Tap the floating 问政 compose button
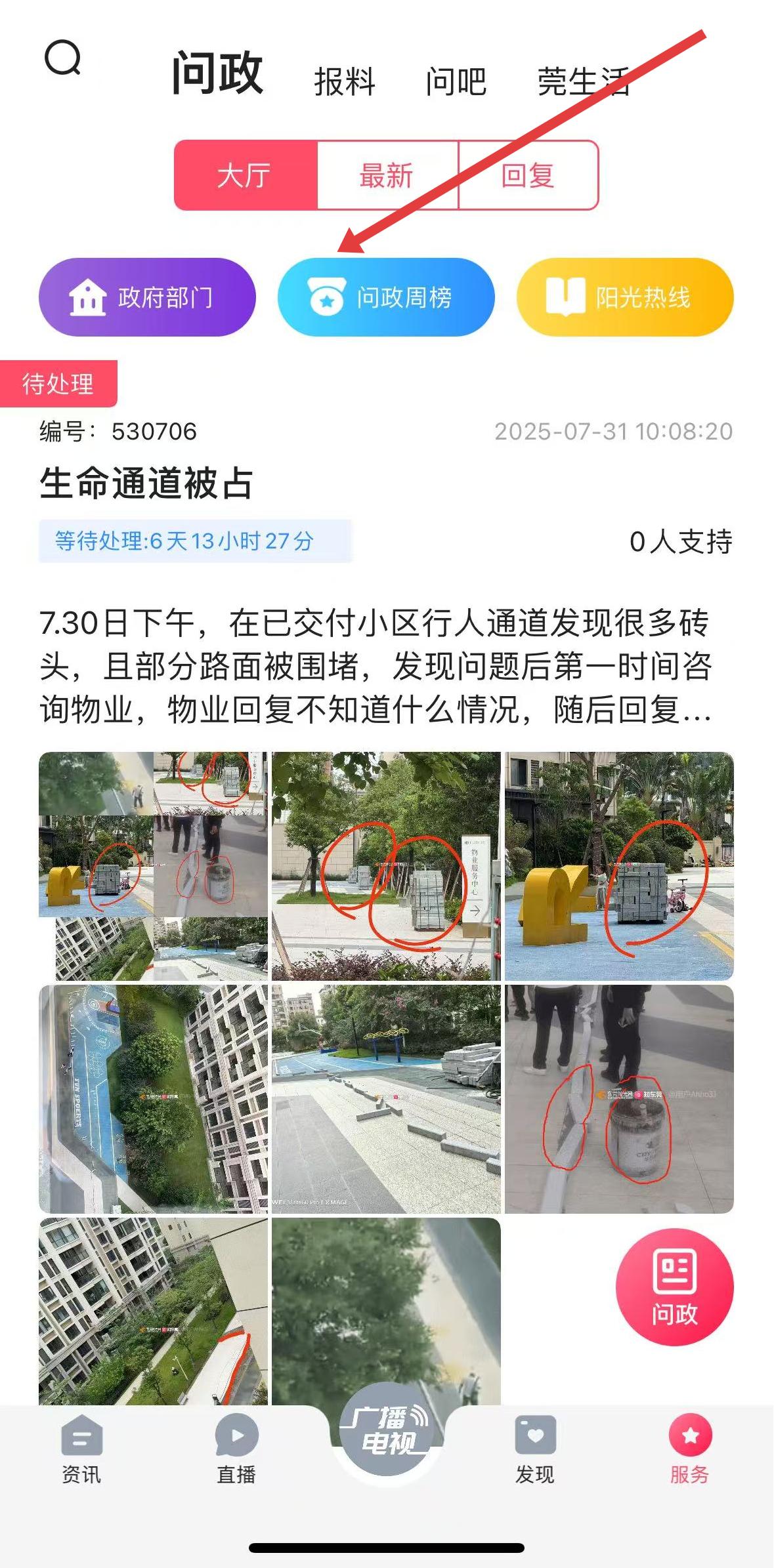Viewport: 774px width, 1568px height. 674,1287
